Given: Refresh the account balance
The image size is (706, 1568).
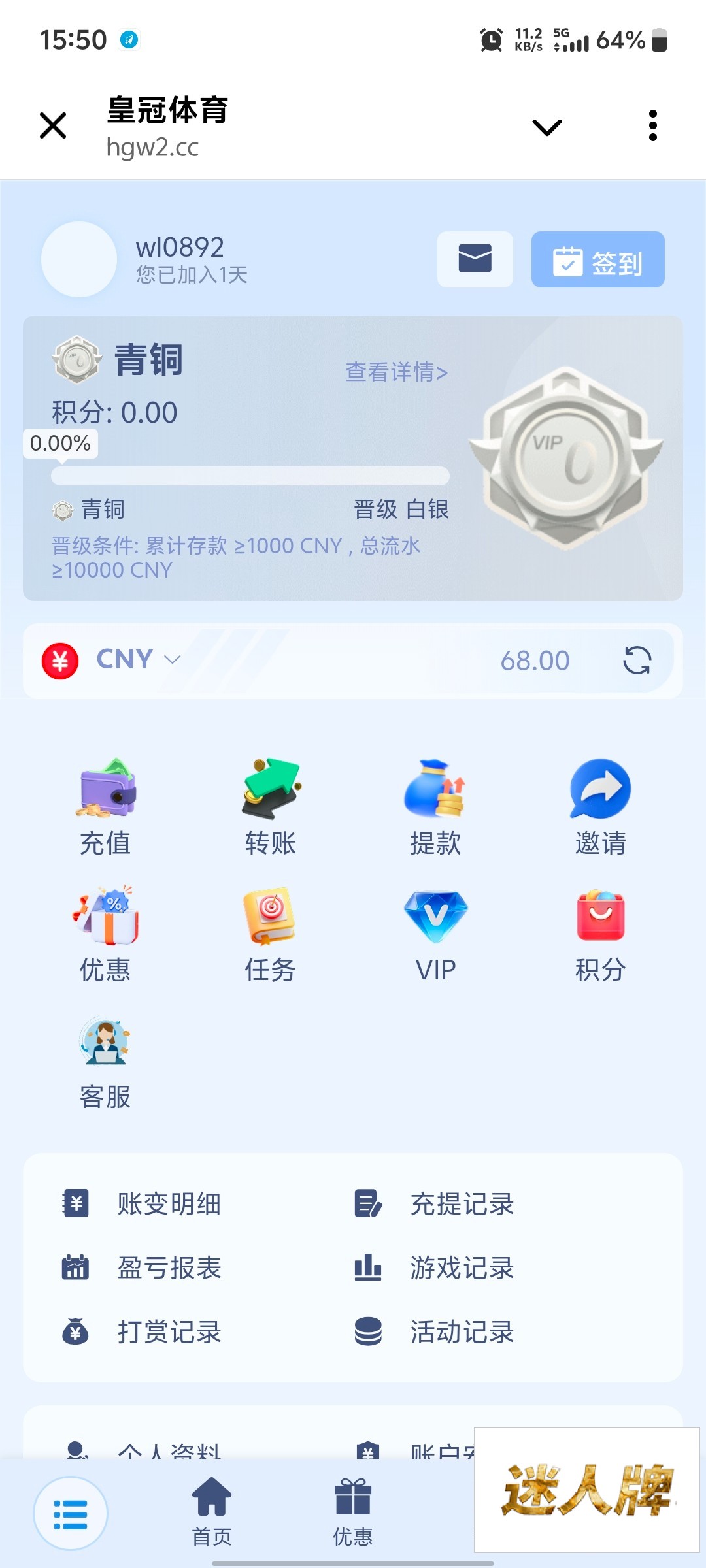Looking at the screenshot, I should point(637,661).
